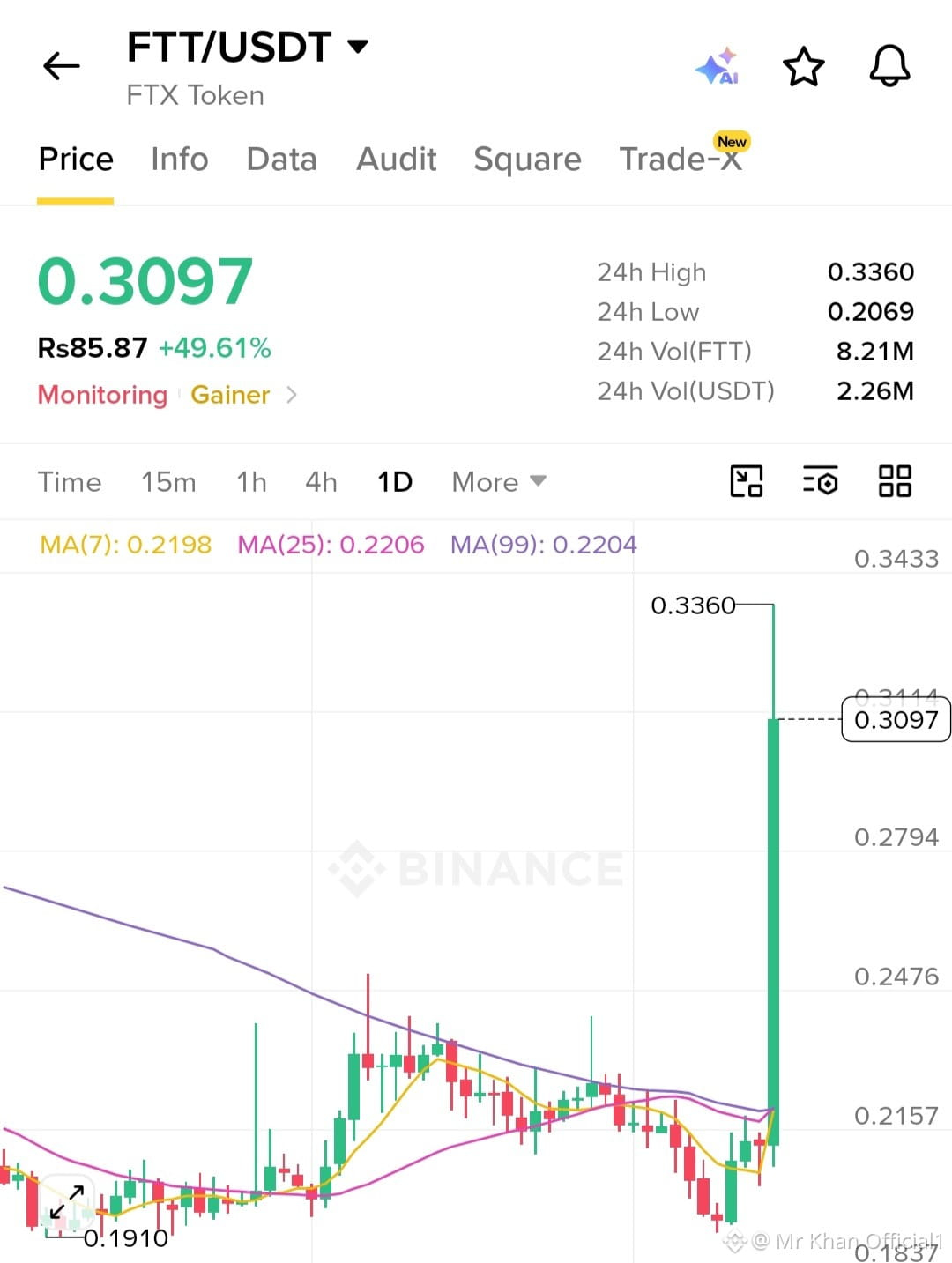Screen dimensions: 952x1263
Task: Set a price alert with bell
Action: pos(889,66)
